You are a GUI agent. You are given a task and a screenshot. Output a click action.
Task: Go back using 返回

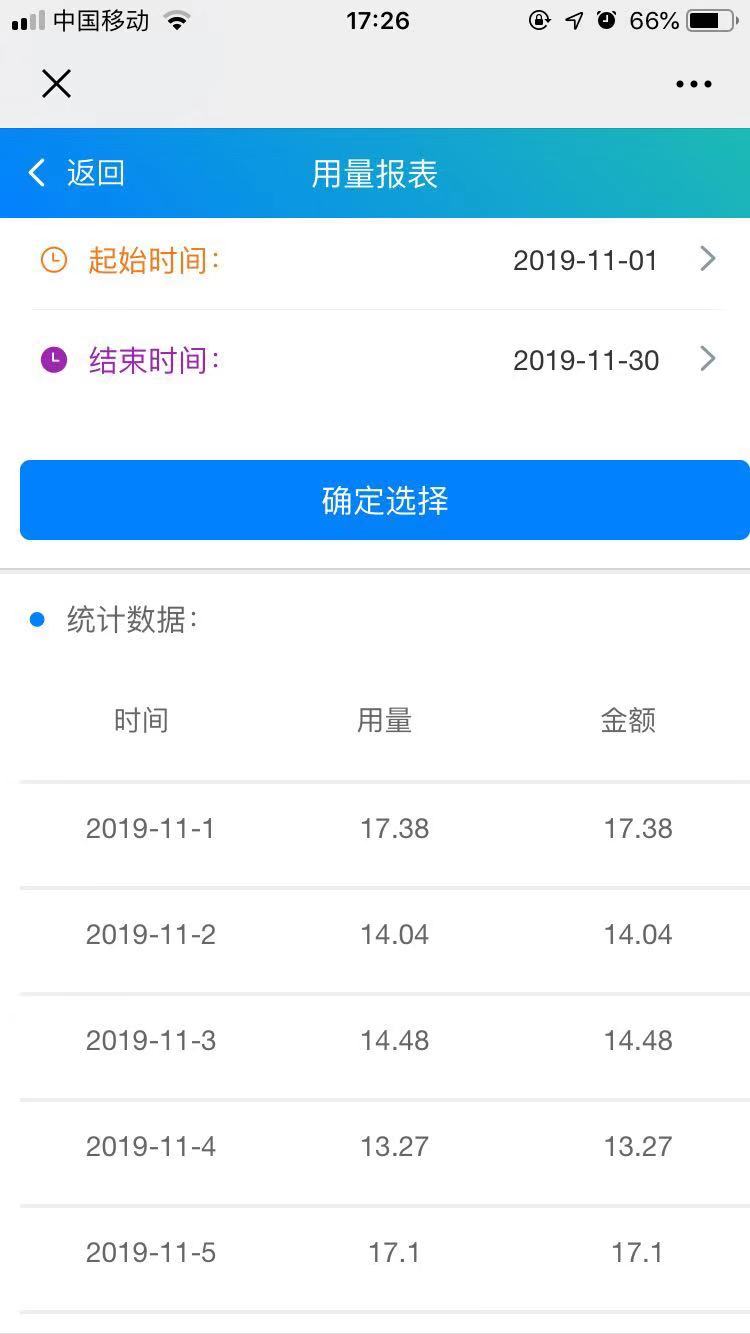[77, 173]
